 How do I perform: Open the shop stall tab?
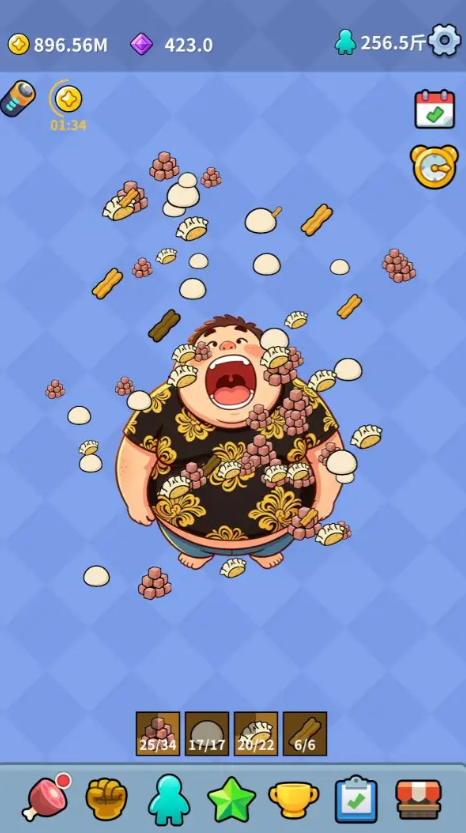click(418, 799)
